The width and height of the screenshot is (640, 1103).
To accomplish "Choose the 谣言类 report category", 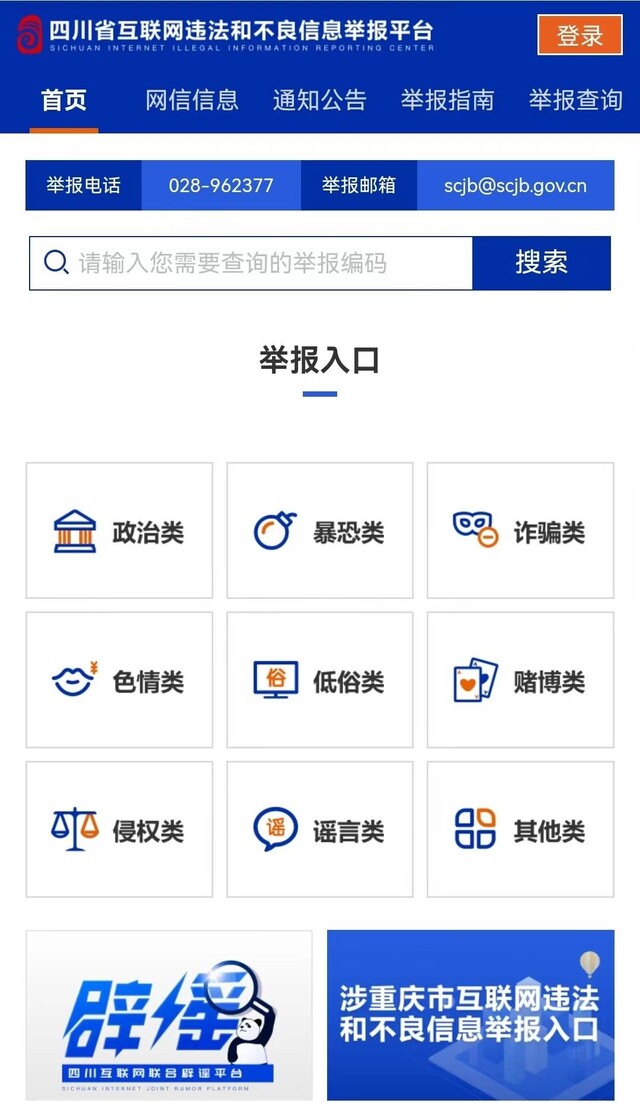I will click(x=320, y=830).
